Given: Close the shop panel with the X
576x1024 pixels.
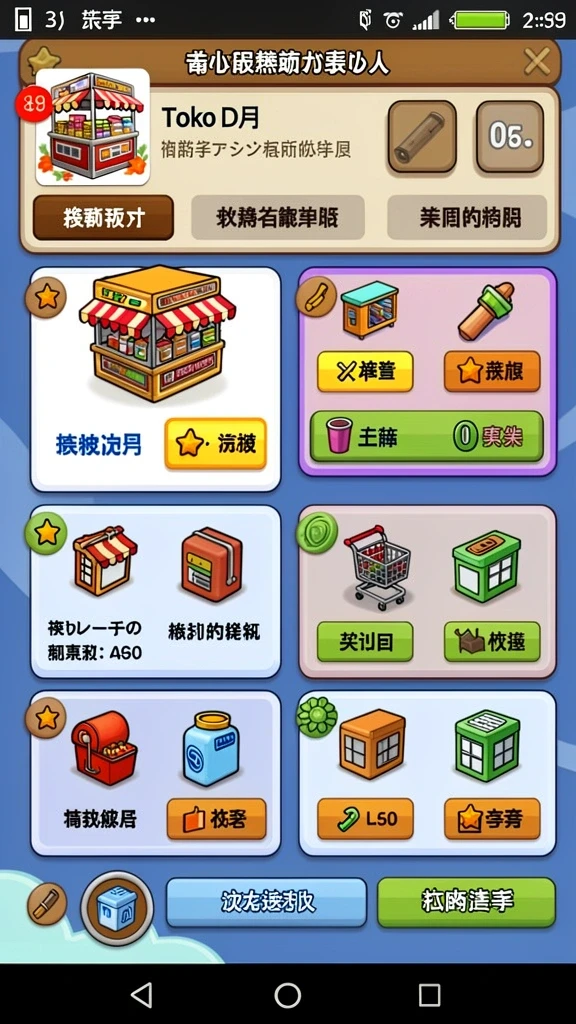Looking at the screenshot, I should pyautogui.click(x=537, y=62).
